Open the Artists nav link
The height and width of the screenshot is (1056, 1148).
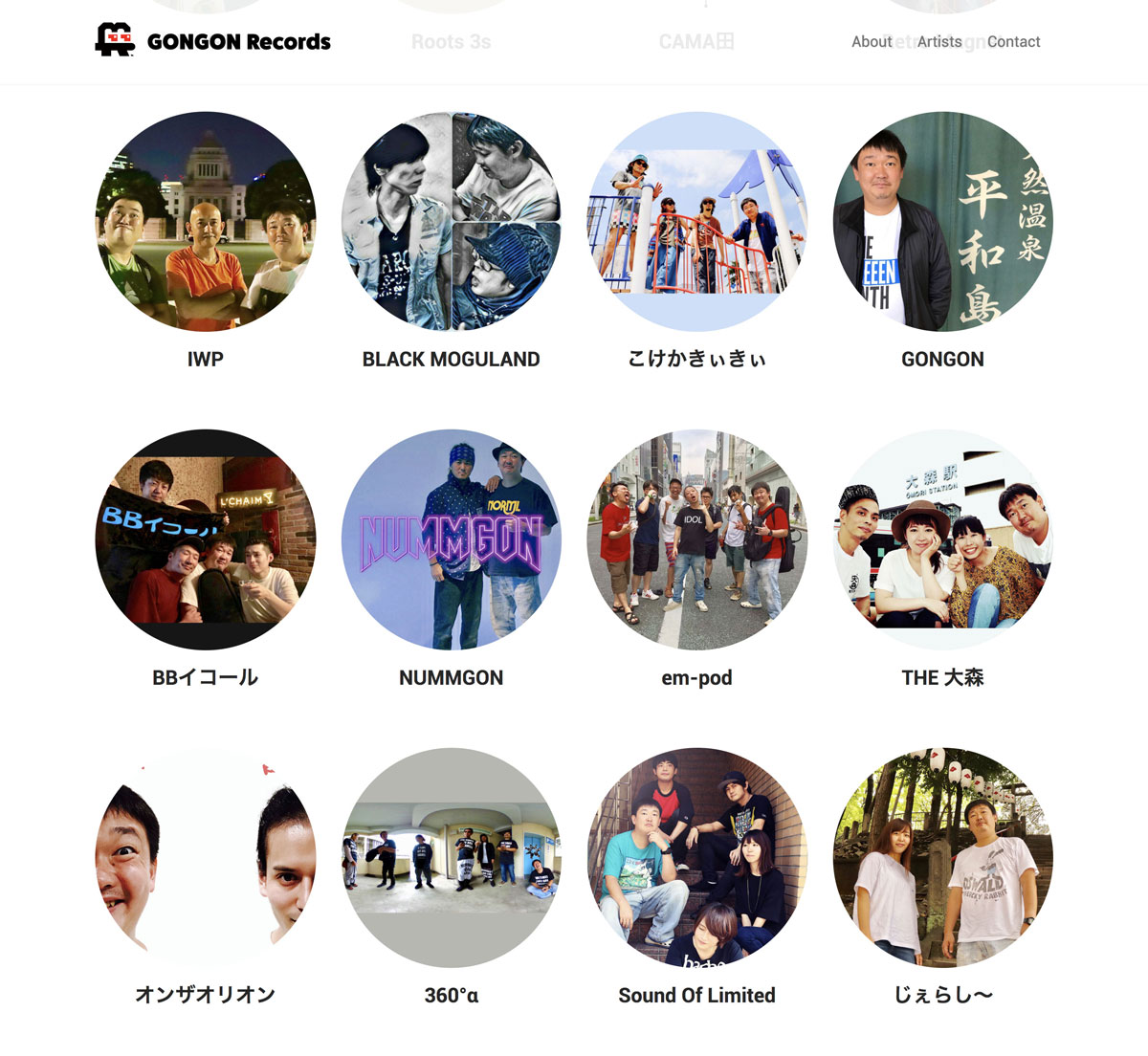click(939, 42)
